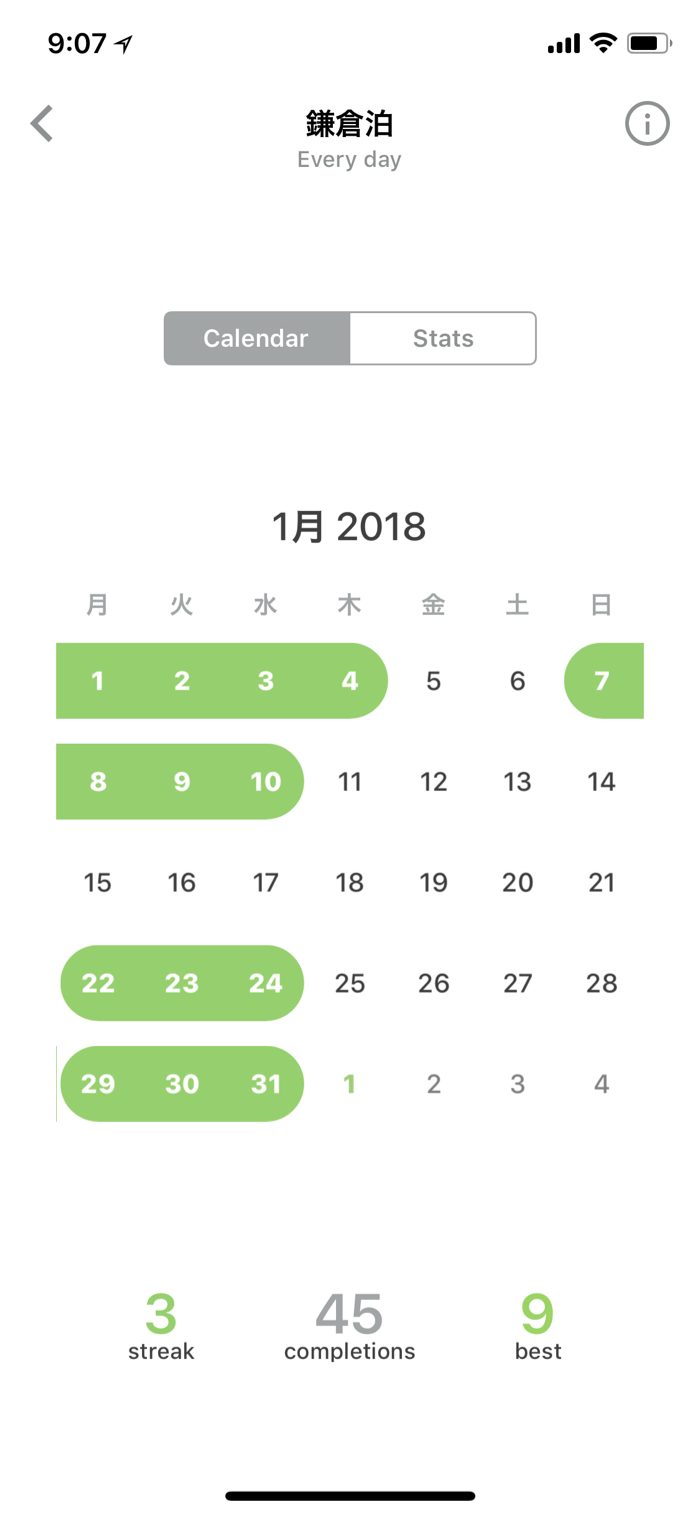Image resolution: width=700 pixels, height=1516 pixels.
Task: Toggle completion for January 5
Action: 433,681
